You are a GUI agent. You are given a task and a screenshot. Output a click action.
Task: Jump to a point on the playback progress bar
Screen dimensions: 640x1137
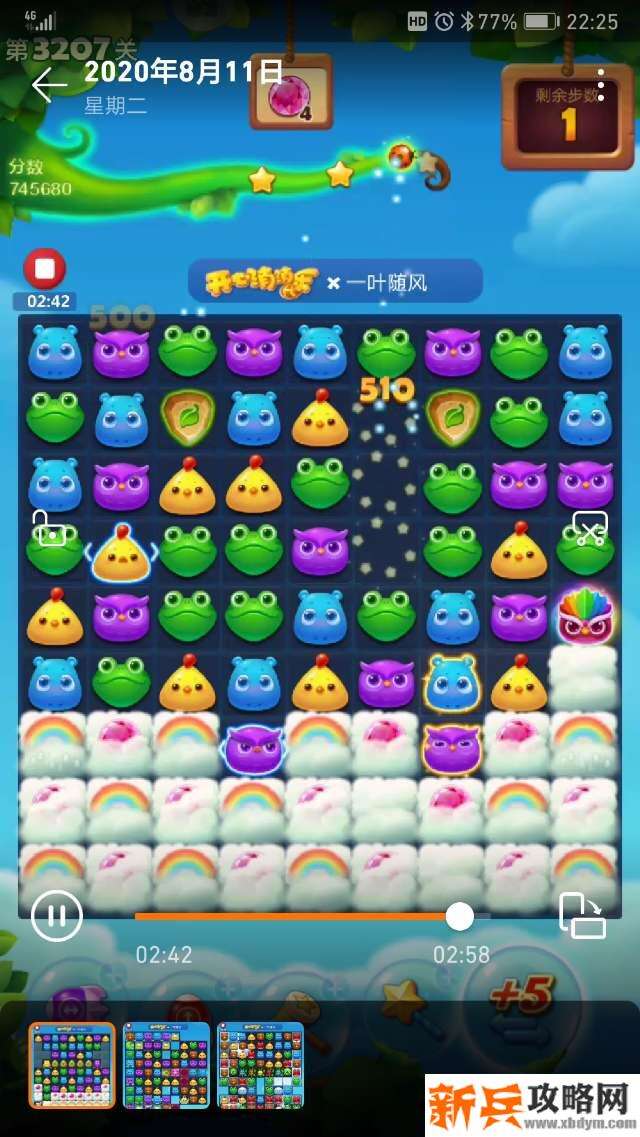pyautogui.click(x=300, y=915)
